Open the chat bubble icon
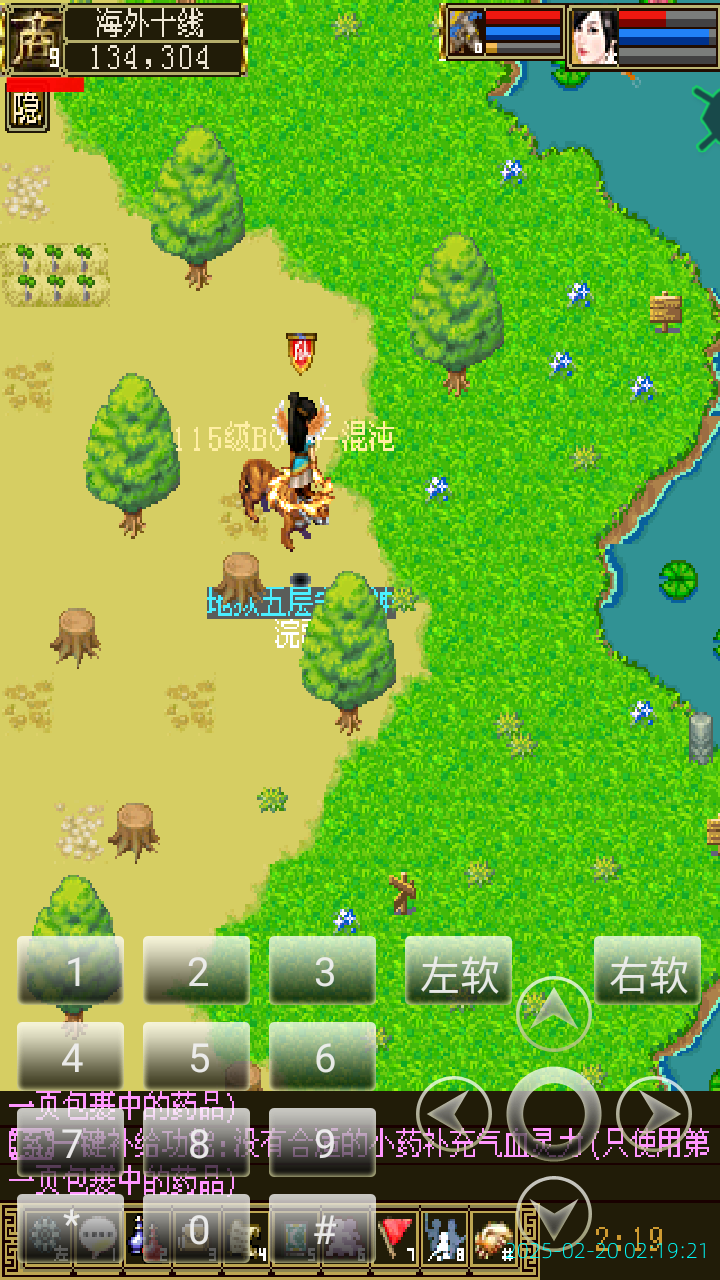 pyautogui.click(x=100, y=1235)
